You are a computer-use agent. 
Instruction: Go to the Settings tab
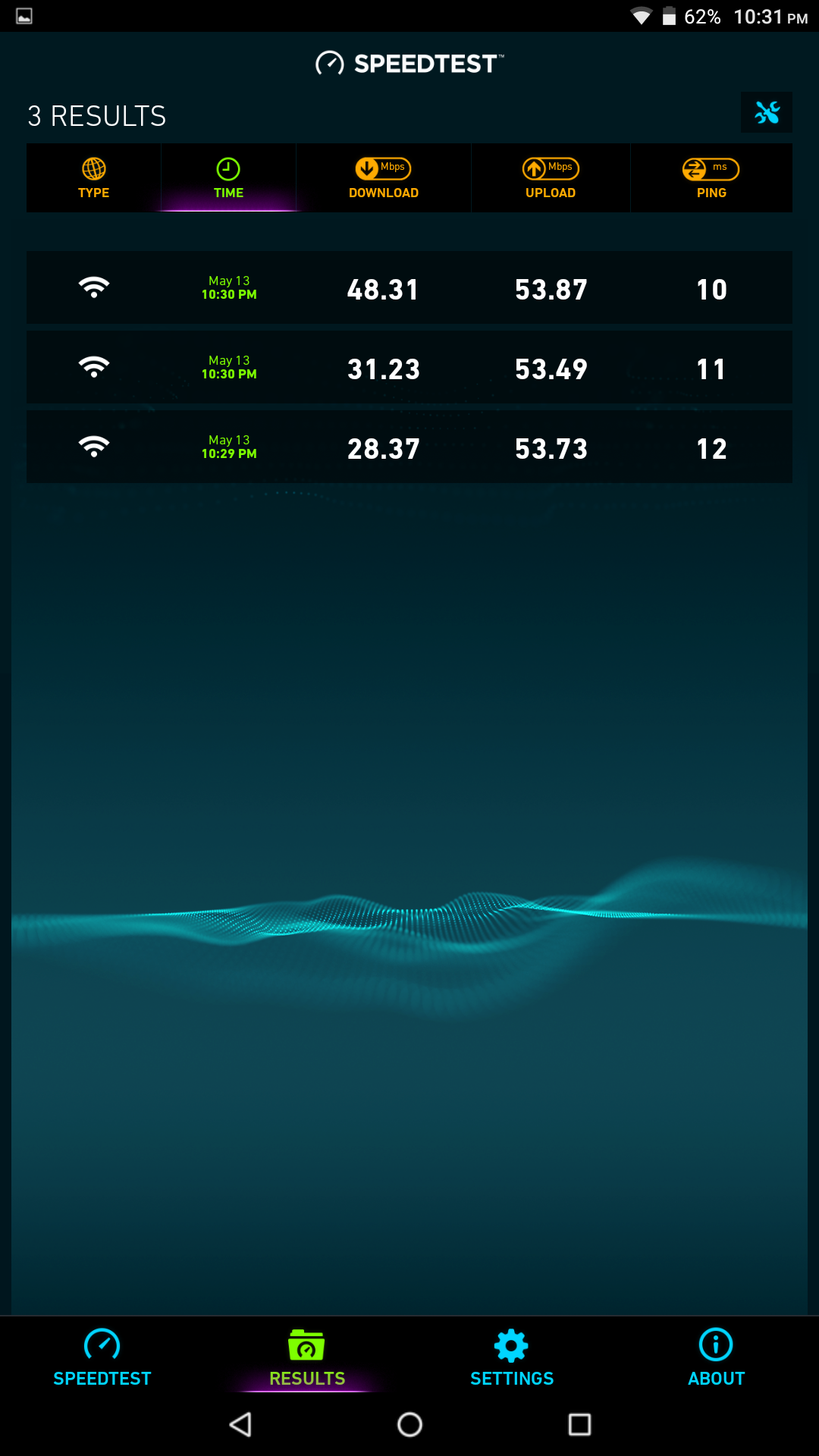click(x=512, y=1357)
